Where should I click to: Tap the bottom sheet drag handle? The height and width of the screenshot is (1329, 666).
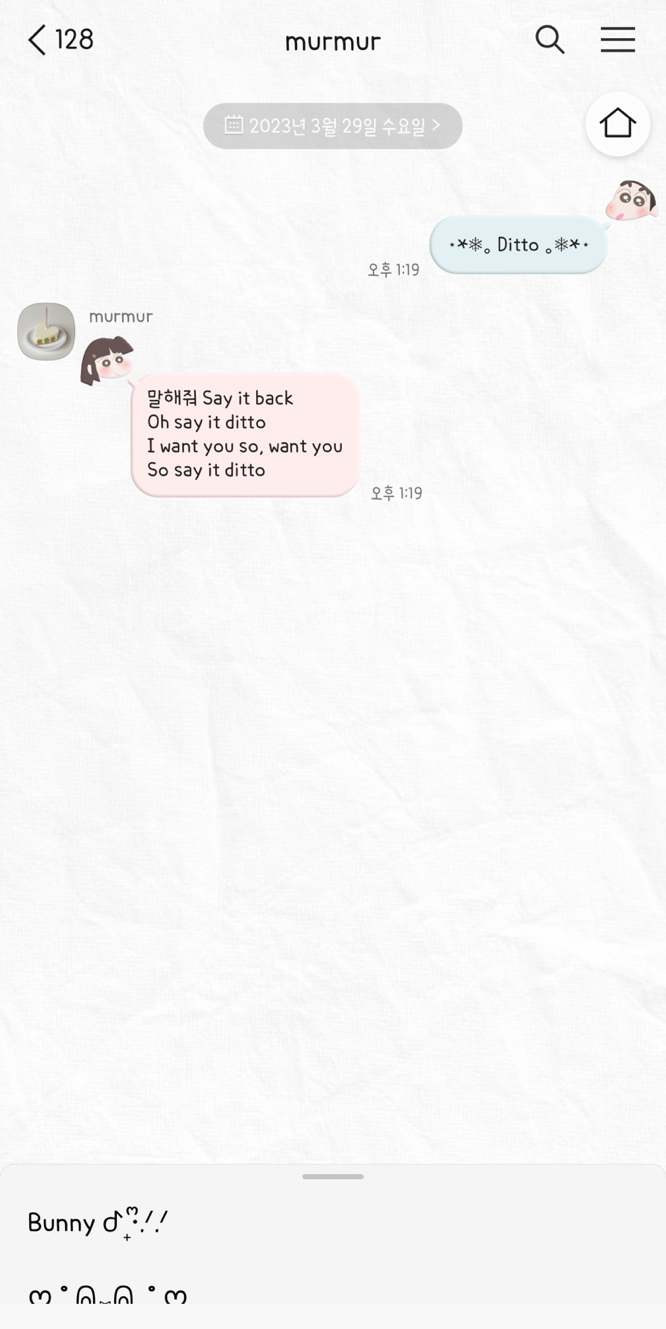click(x=333, y=1177)
